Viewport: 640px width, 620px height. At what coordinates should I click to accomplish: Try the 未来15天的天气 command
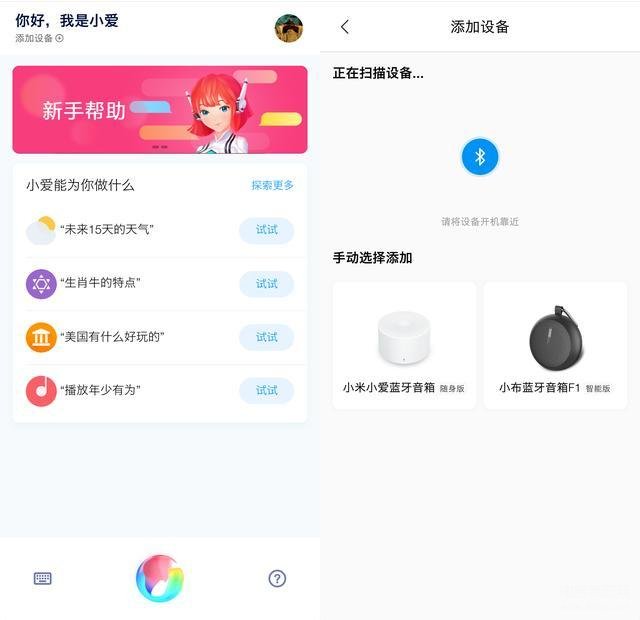point(266,230)
